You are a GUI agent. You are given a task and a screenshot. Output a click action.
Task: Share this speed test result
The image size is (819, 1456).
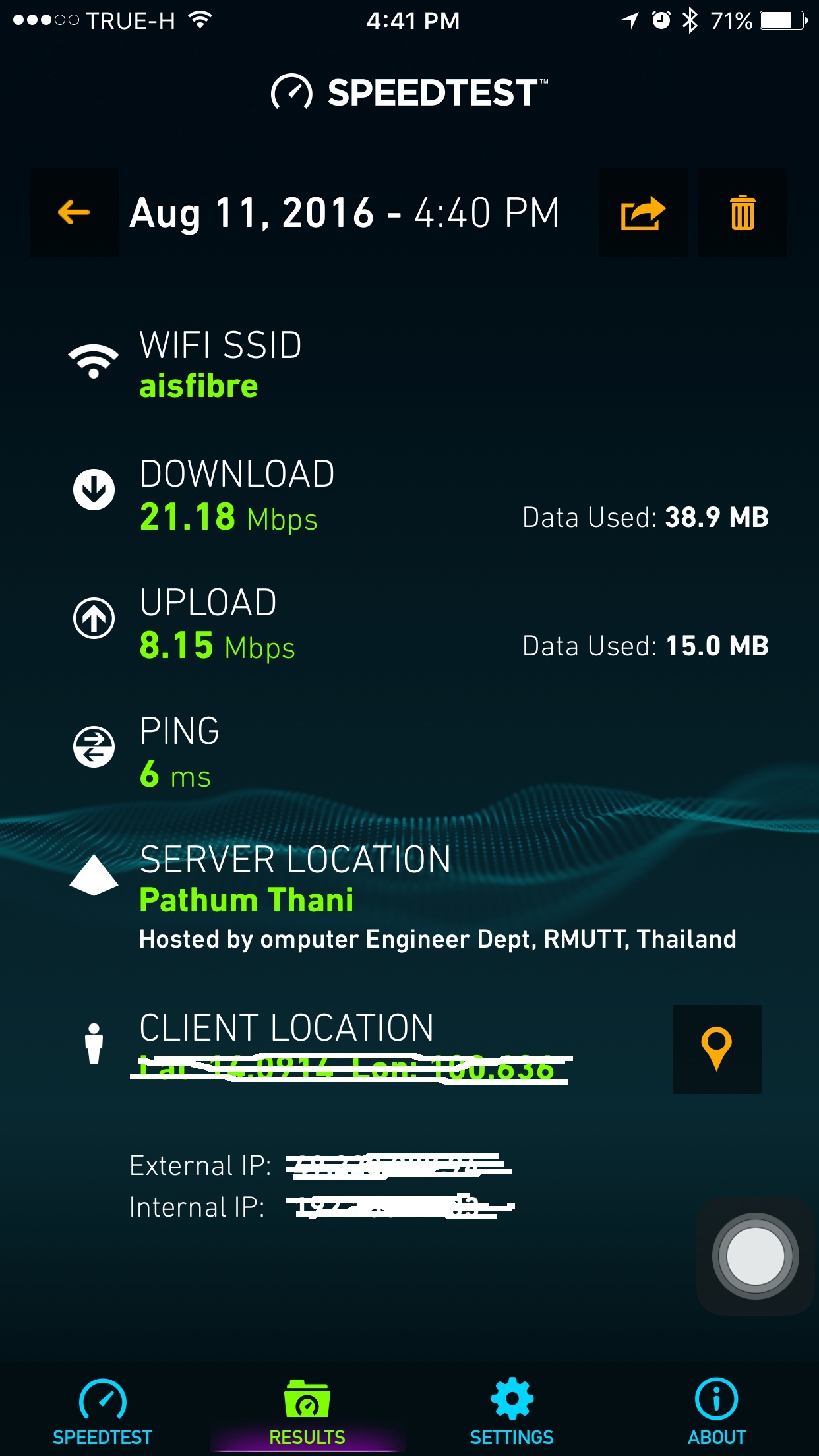(x=643, y=213)
